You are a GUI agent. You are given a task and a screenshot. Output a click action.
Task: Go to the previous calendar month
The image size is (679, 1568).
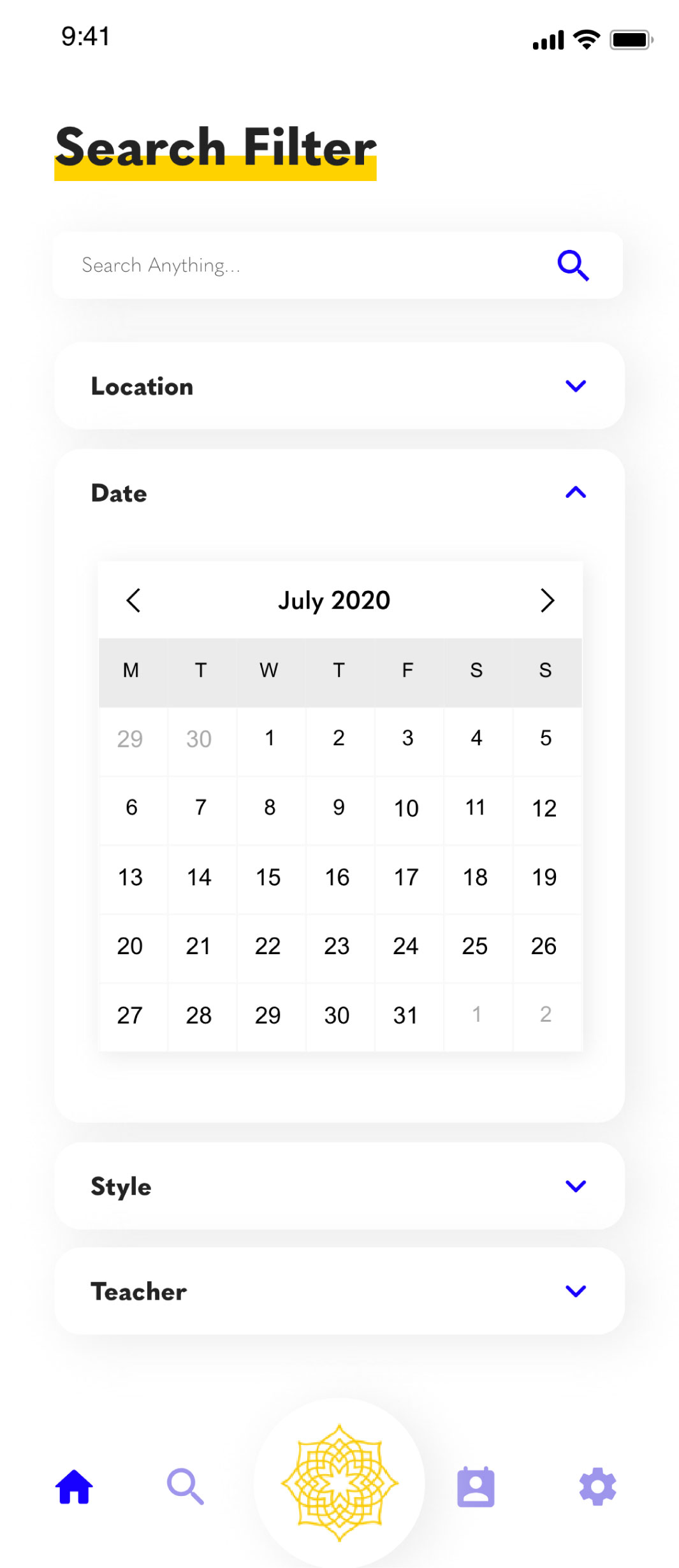click(133, 600)
